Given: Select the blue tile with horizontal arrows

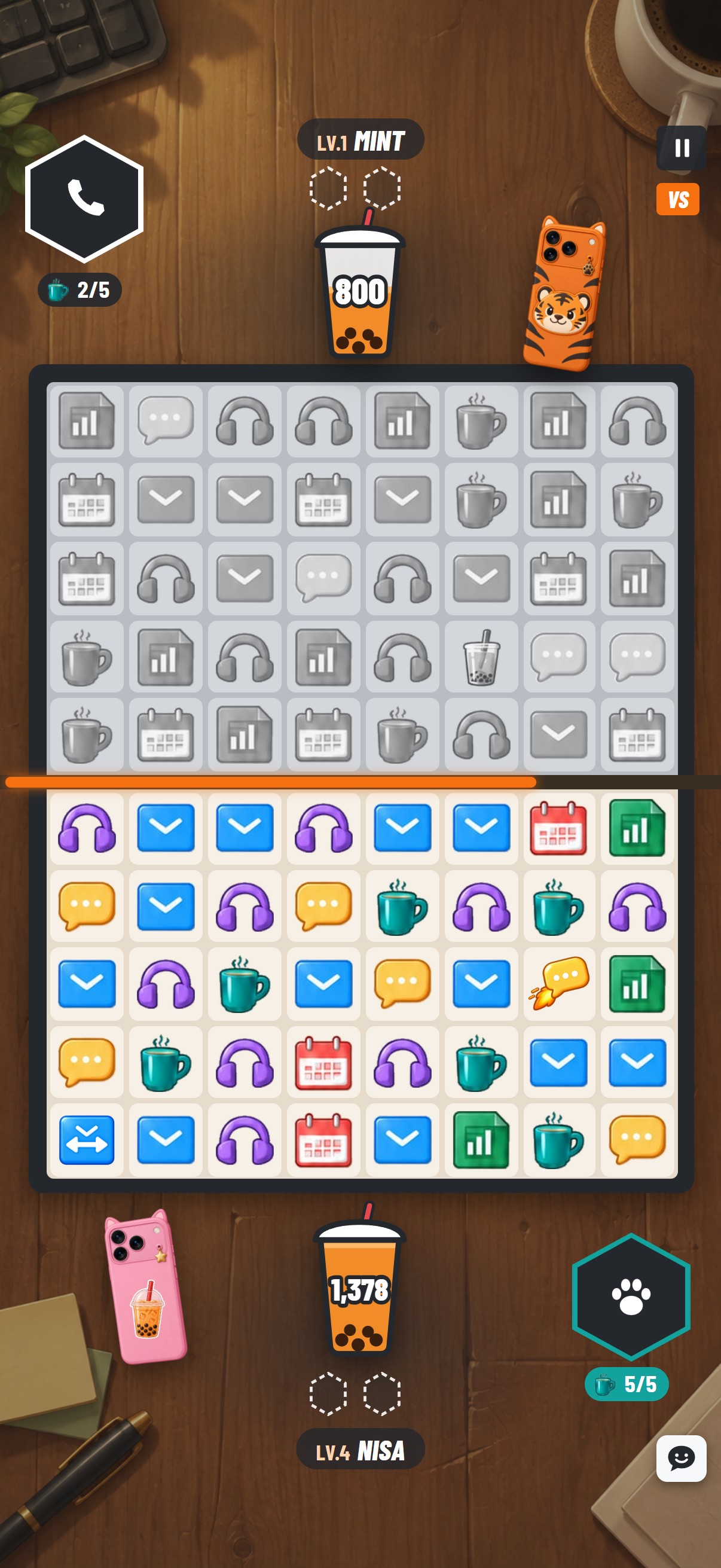Looking at the screenshot, I should click(x=87, y=1139).
